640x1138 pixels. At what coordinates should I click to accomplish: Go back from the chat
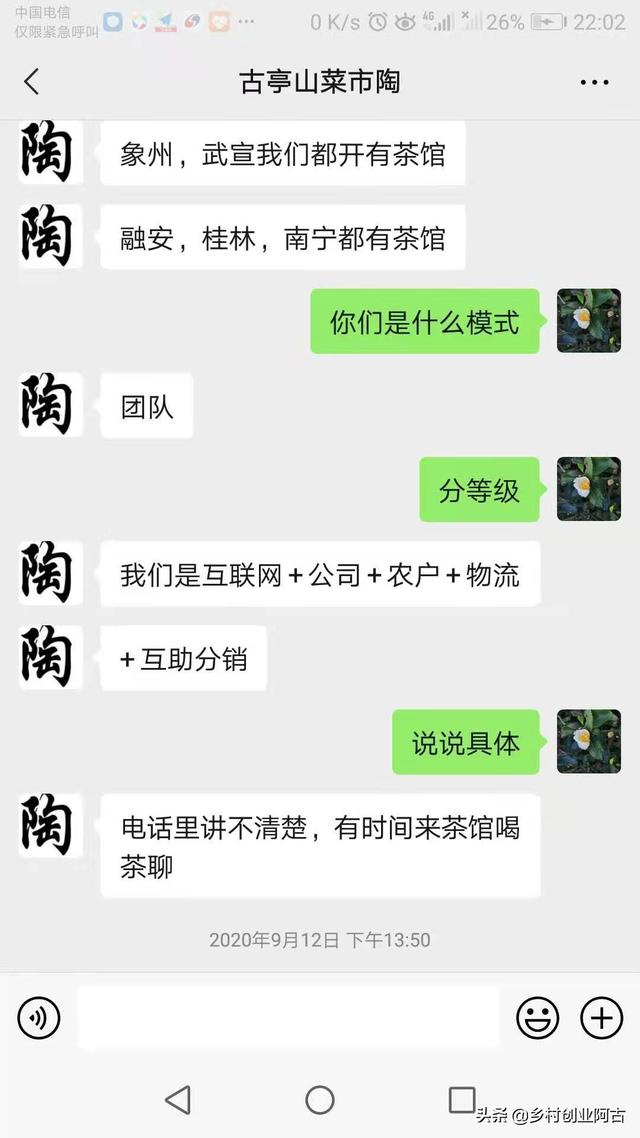pyautogui.click(x=31, y=82)
